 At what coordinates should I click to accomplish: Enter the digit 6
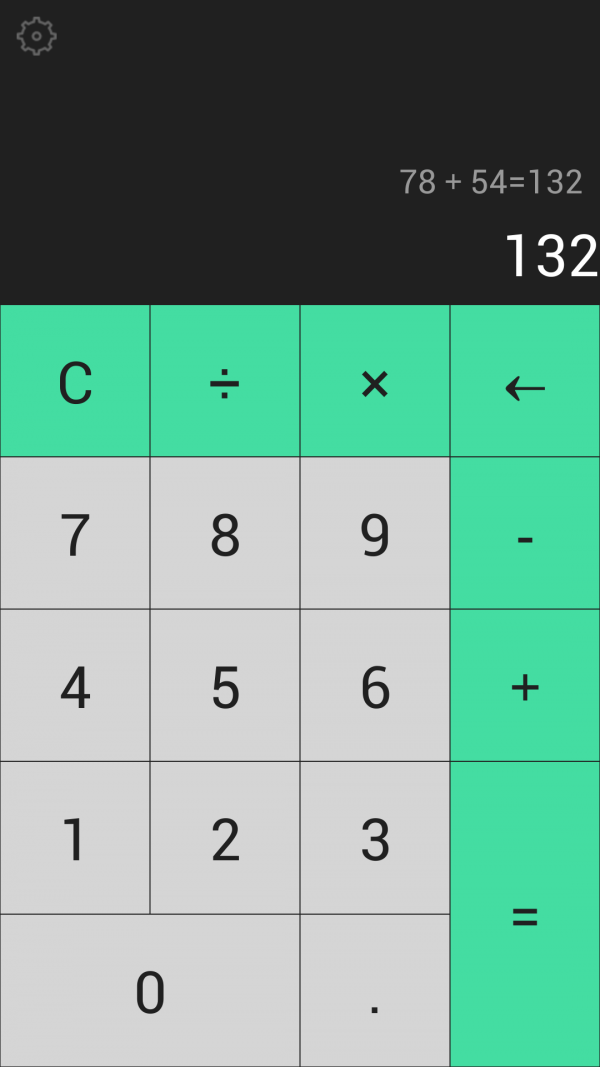(375, 686)
